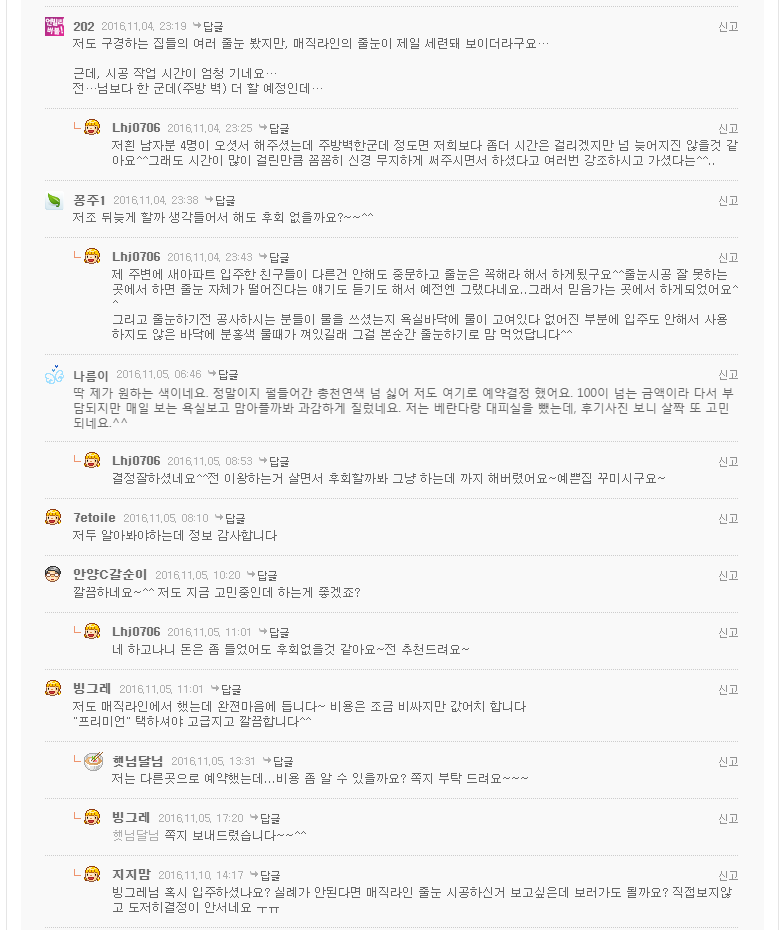This screenshot has width=784, height=930.
Task: Open 햇님달님's profile name
Action: (x=135, y=761)
